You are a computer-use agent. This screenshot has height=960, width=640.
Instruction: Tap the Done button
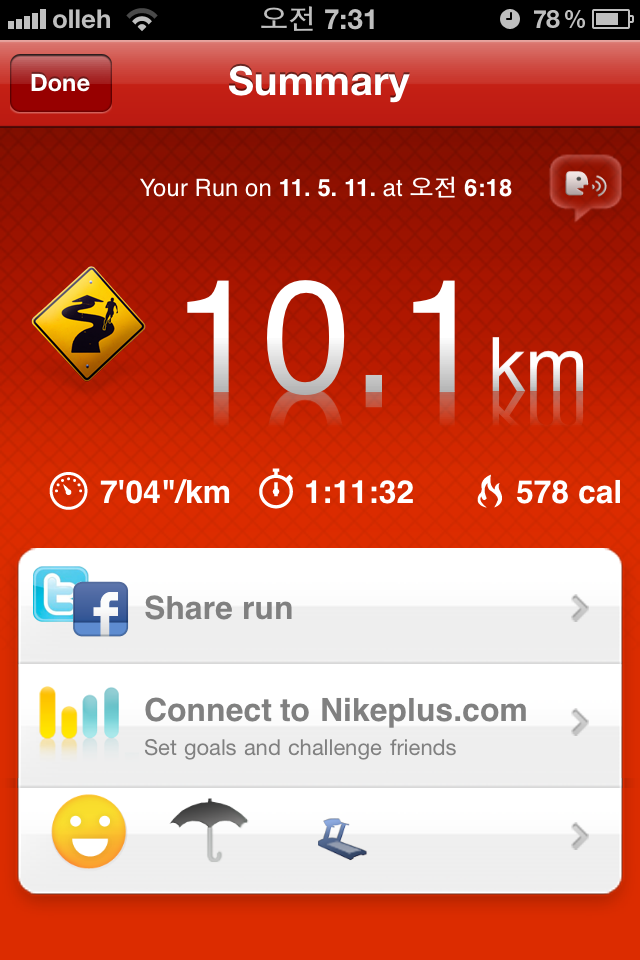(60, 83)
